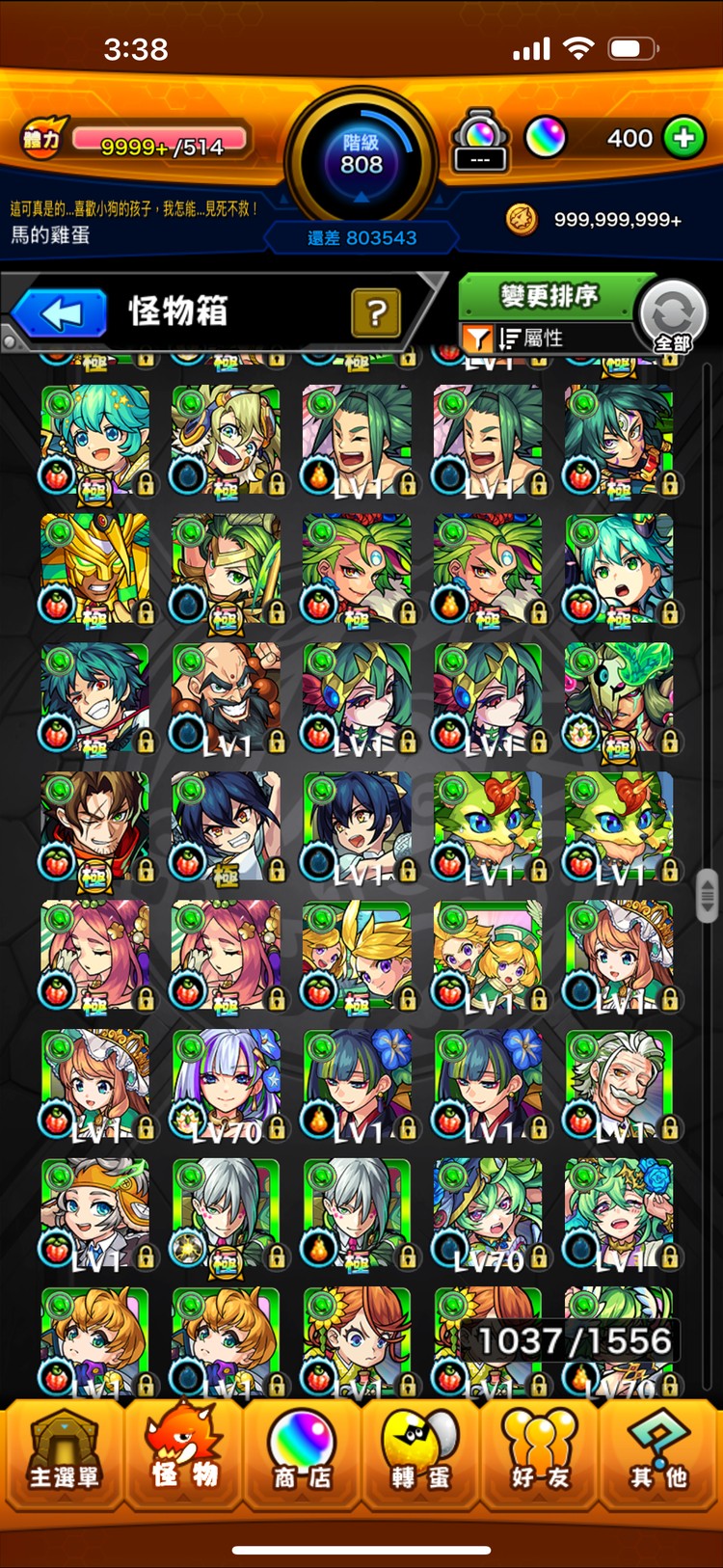Tap the 變更排序 sort button
The image size is (723, 1568).
click(x=549, y=296)
